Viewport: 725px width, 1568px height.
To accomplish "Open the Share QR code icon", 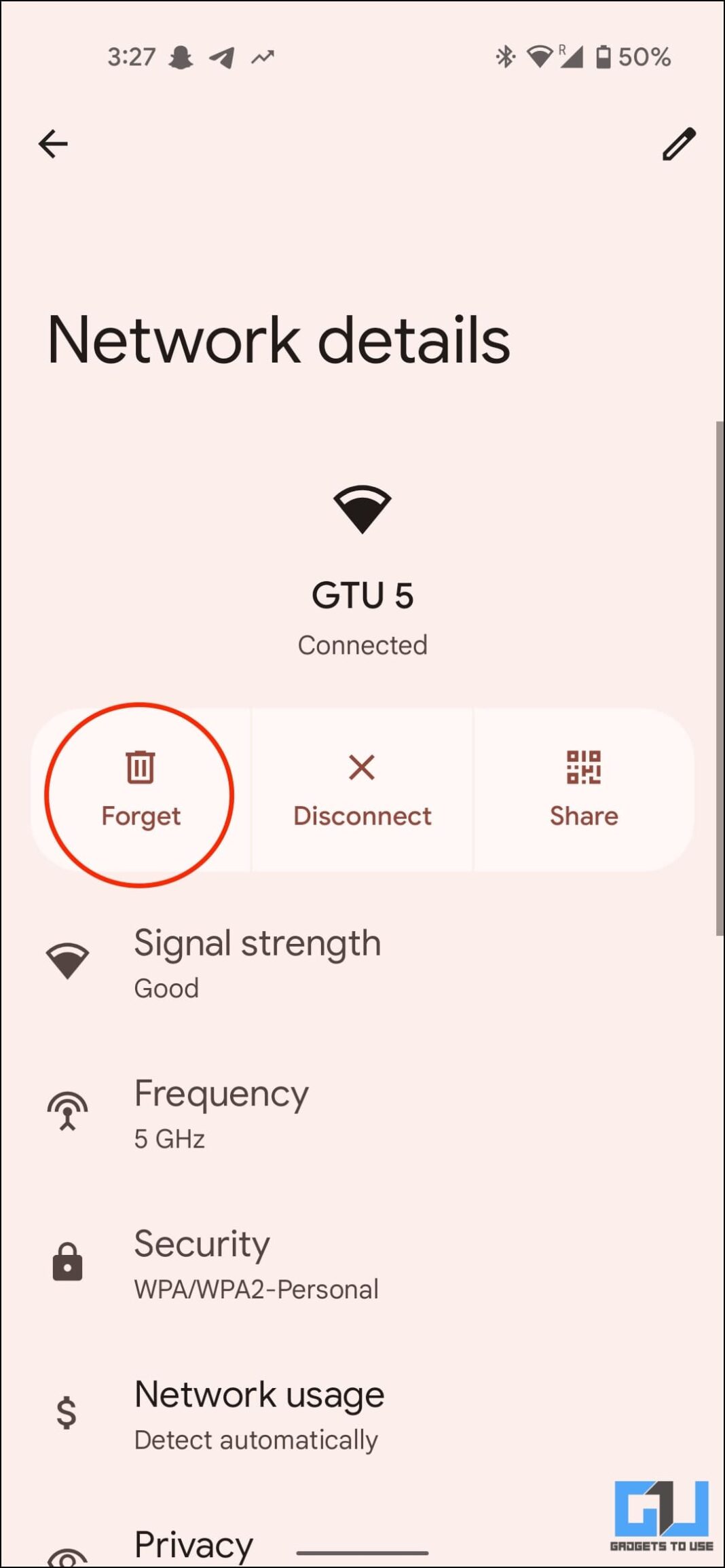I will click(x=582, y=767).
